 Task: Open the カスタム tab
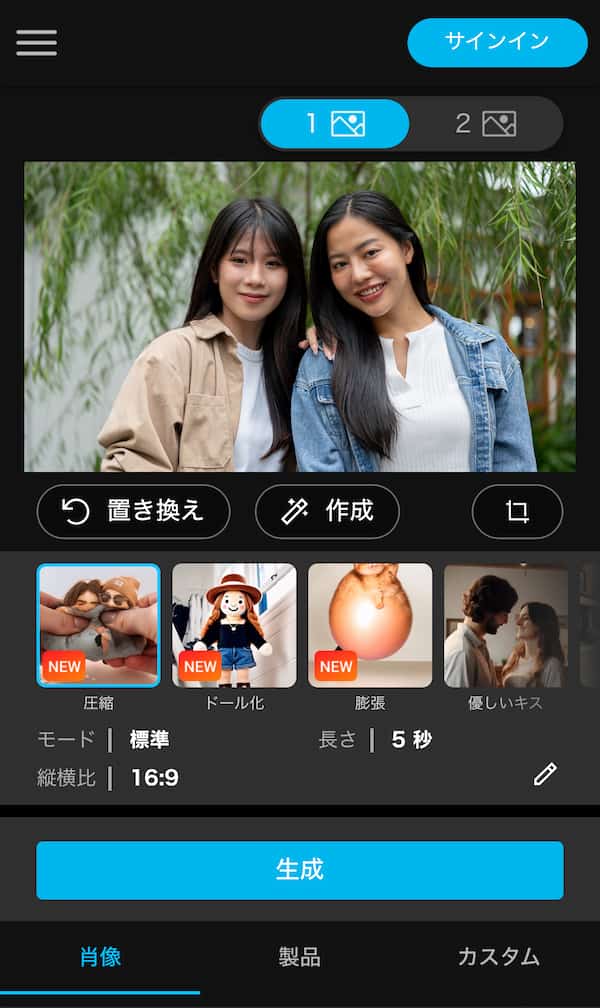(x=498, y=957)
